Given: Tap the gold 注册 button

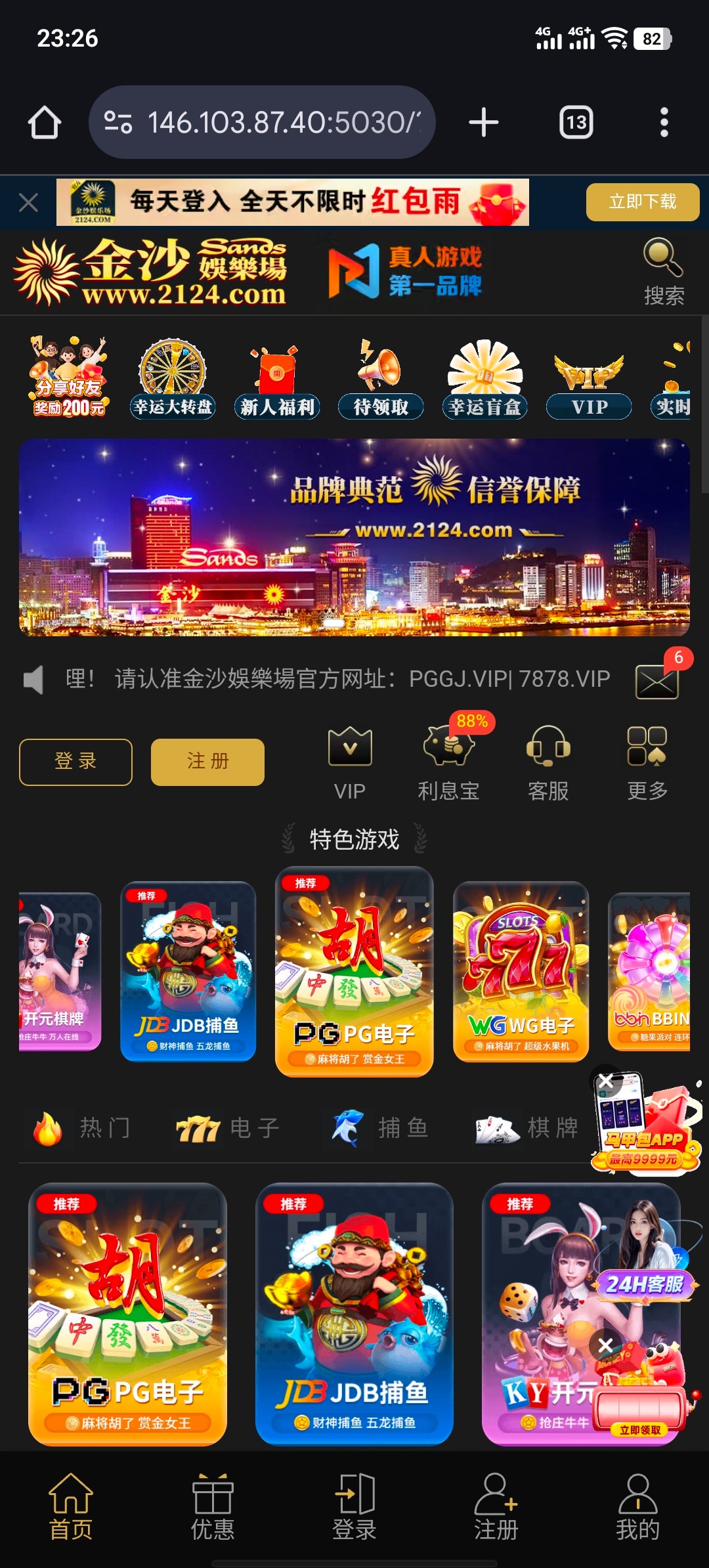Looking at the screenshot, I should click(207, 762).
